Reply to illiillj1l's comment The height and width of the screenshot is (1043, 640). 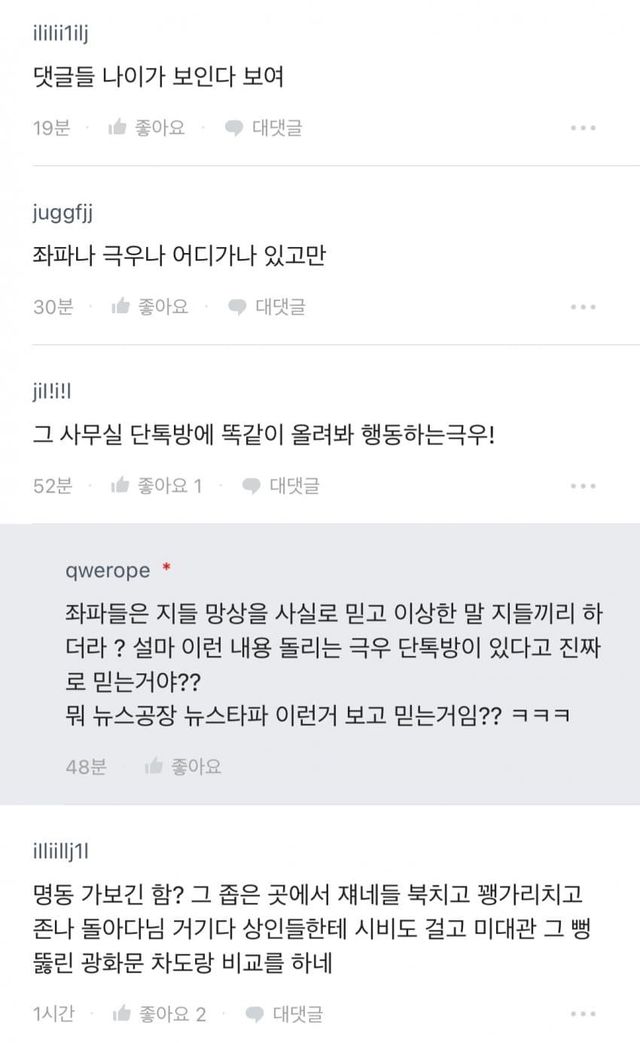[x=284, y=1014]
